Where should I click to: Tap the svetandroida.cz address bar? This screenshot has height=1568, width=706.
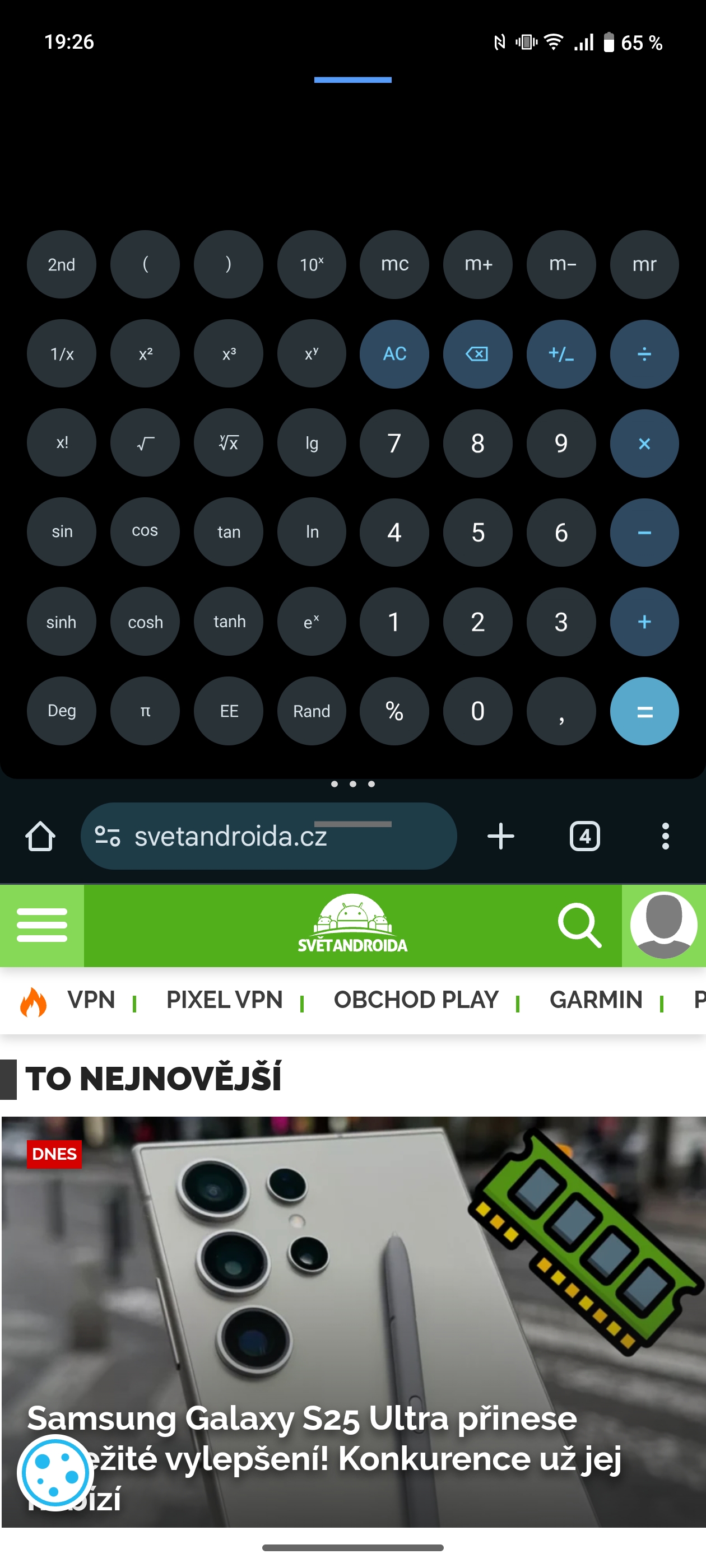268,836
